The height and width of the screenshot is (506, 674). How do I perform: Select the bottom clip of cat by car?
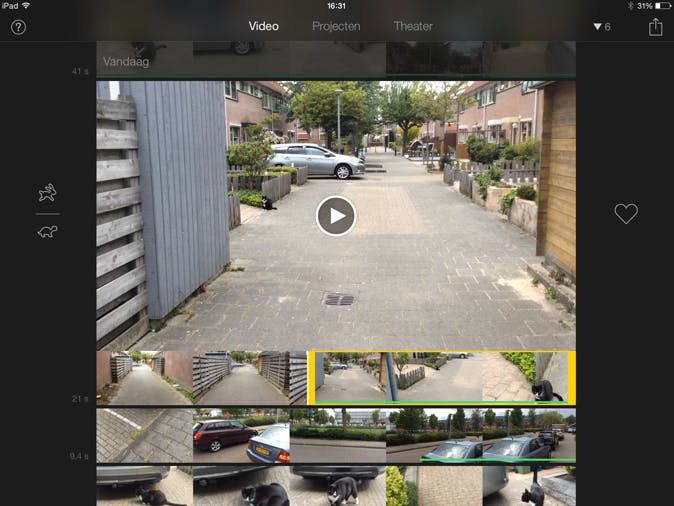pos(336,487)
